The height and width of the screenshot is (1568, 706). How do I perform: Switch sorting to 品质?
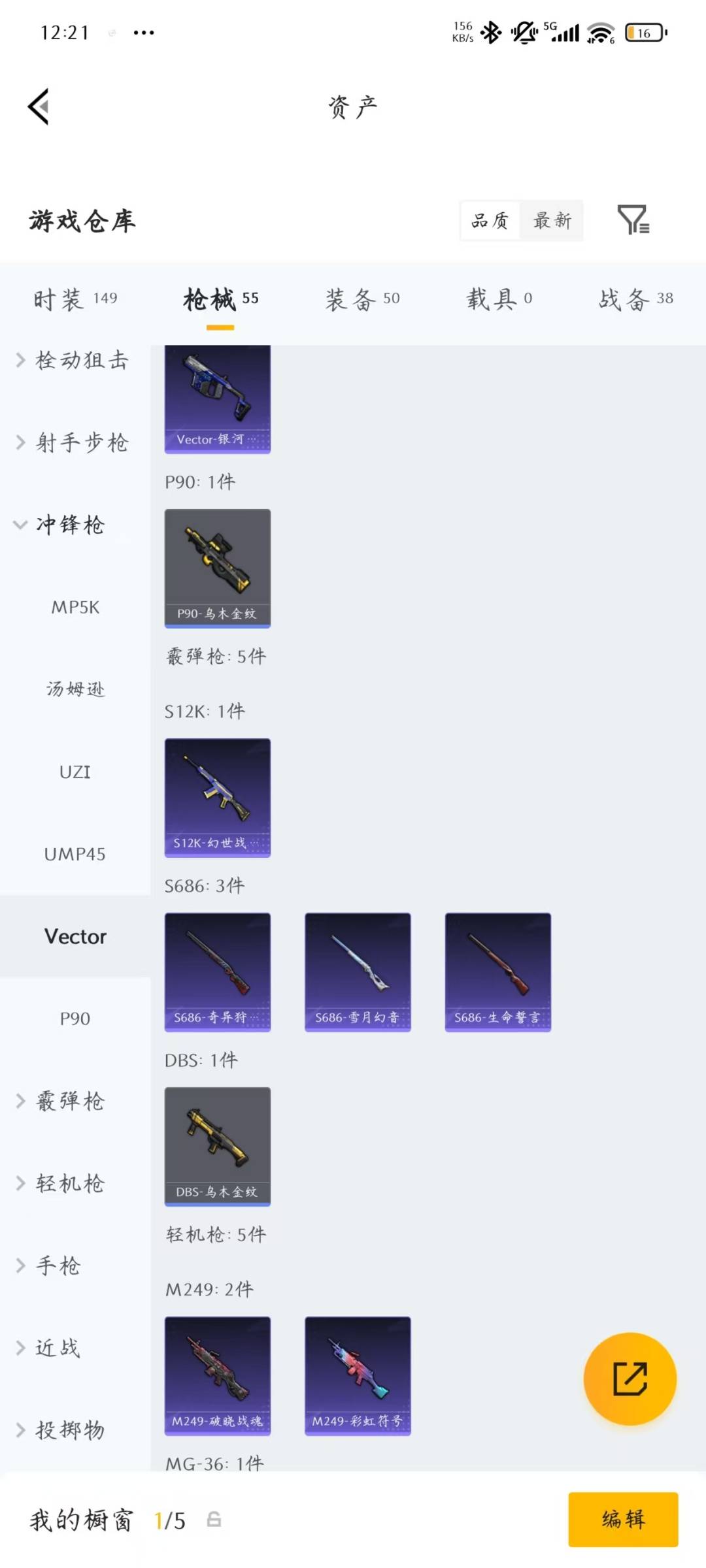tap(488, 221)
